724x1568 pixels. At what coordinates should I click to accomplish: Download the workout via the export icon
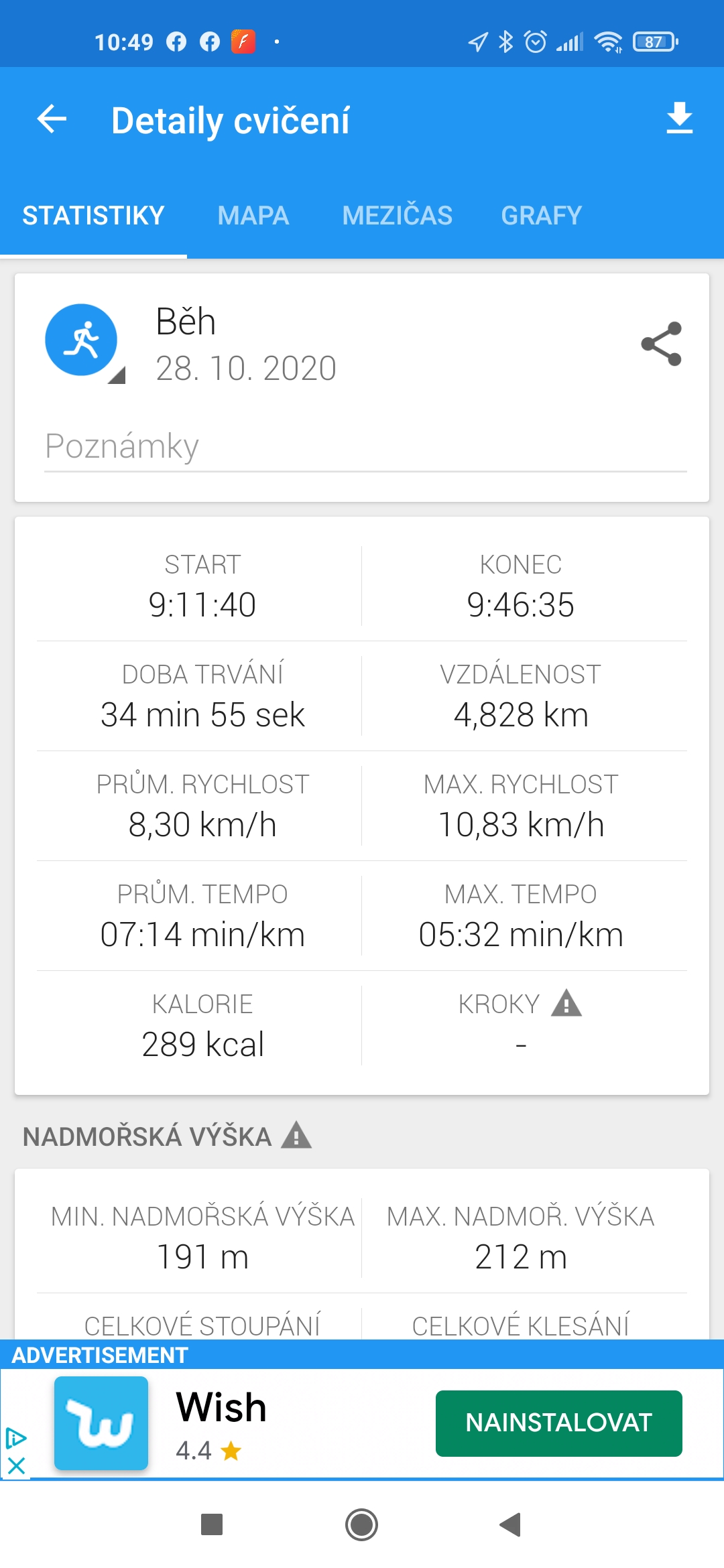click(679, 119)
